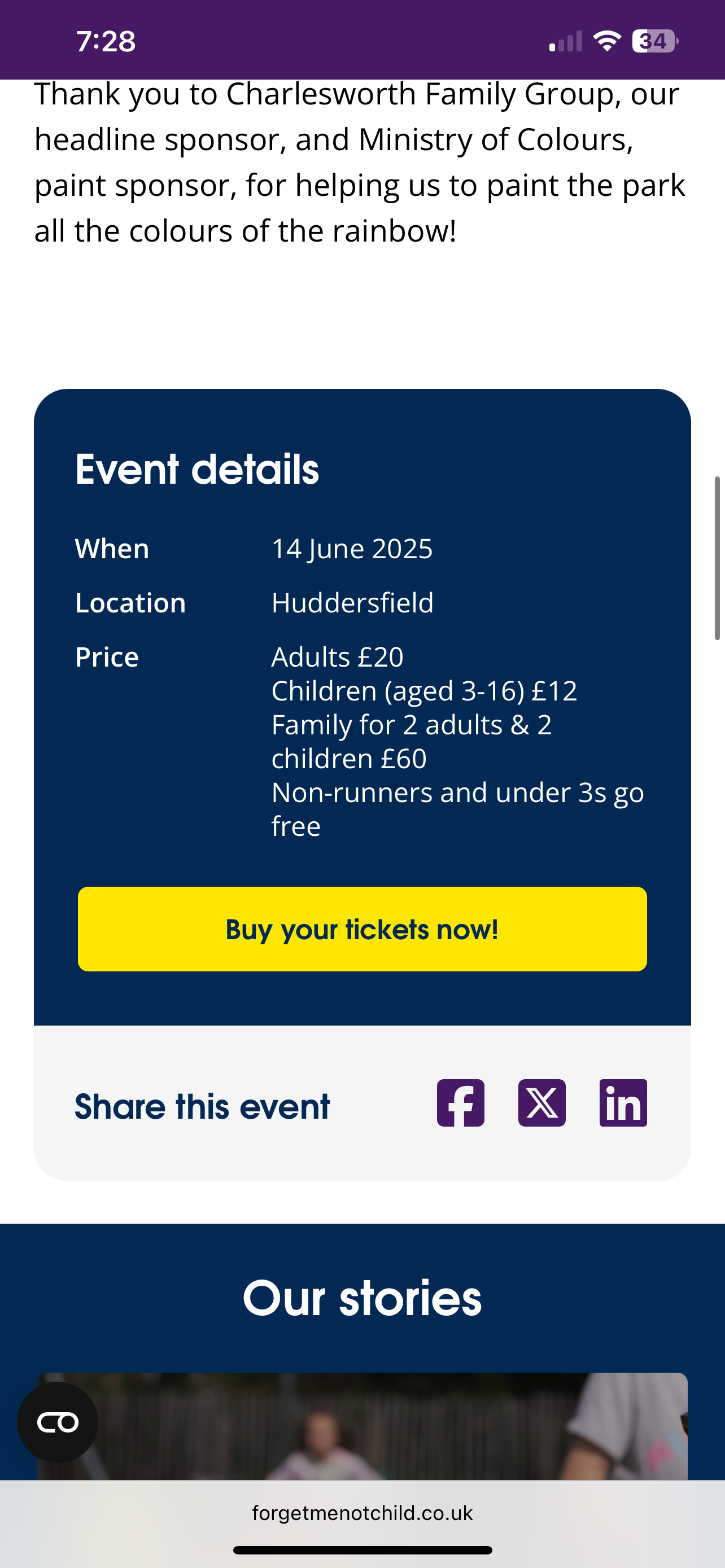Open the floating accessibility widget button

[x=58, y=1422]
